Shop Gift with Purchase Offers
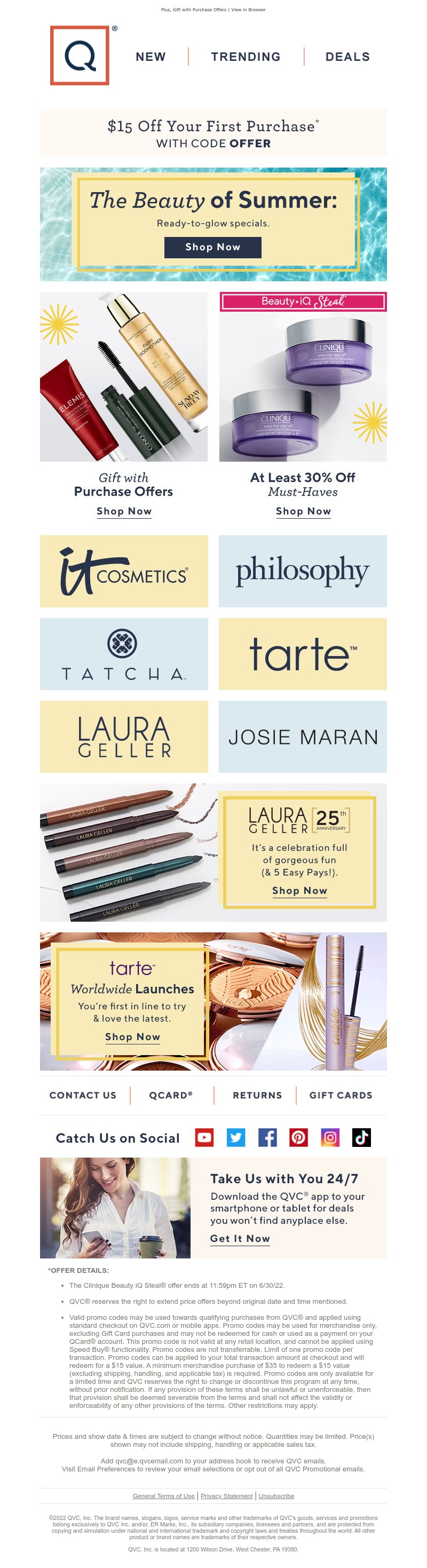Viewport: 427px width, 1568px height. coord(124,511)
